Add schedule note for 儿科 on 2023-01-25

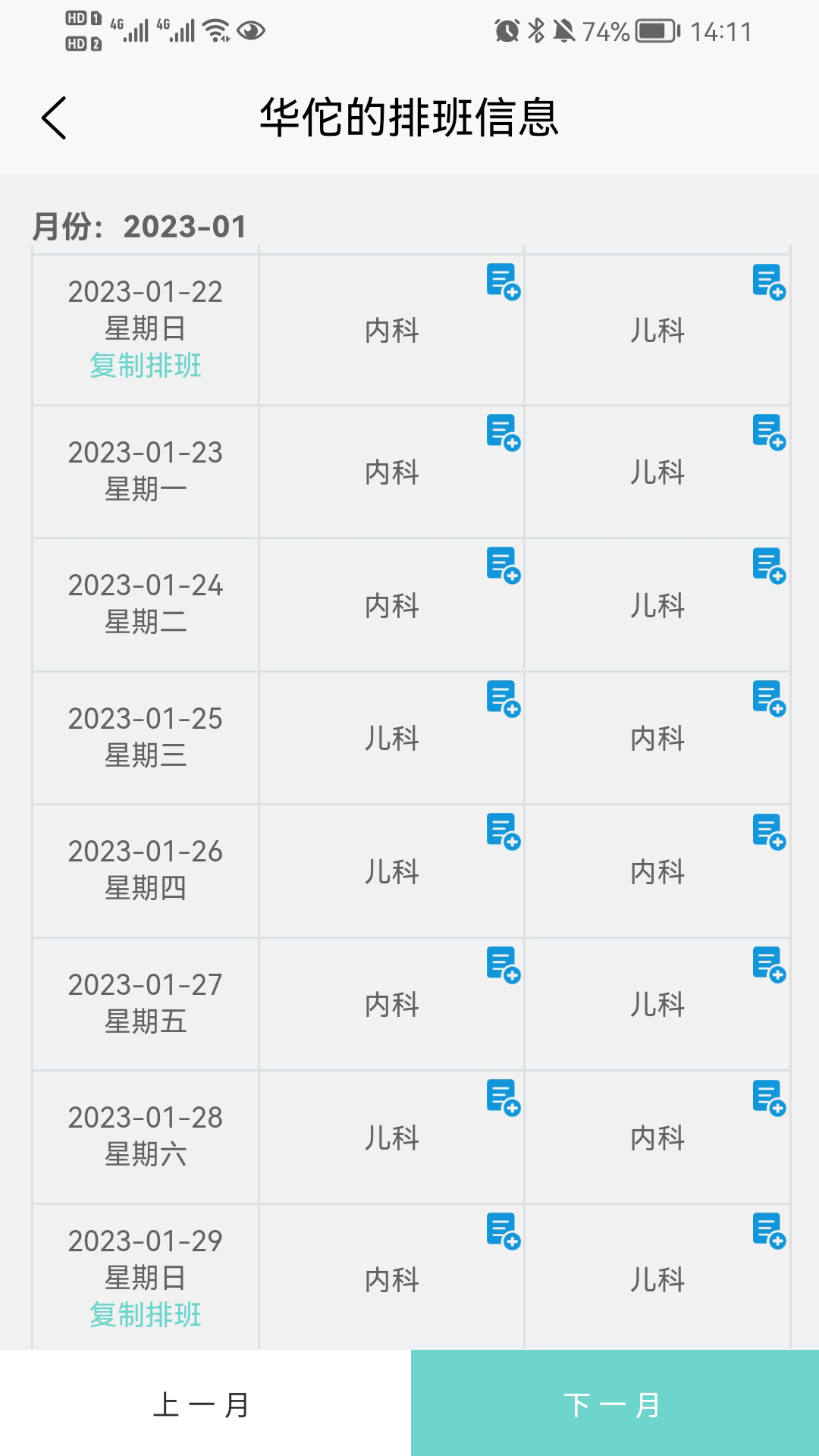503,696
